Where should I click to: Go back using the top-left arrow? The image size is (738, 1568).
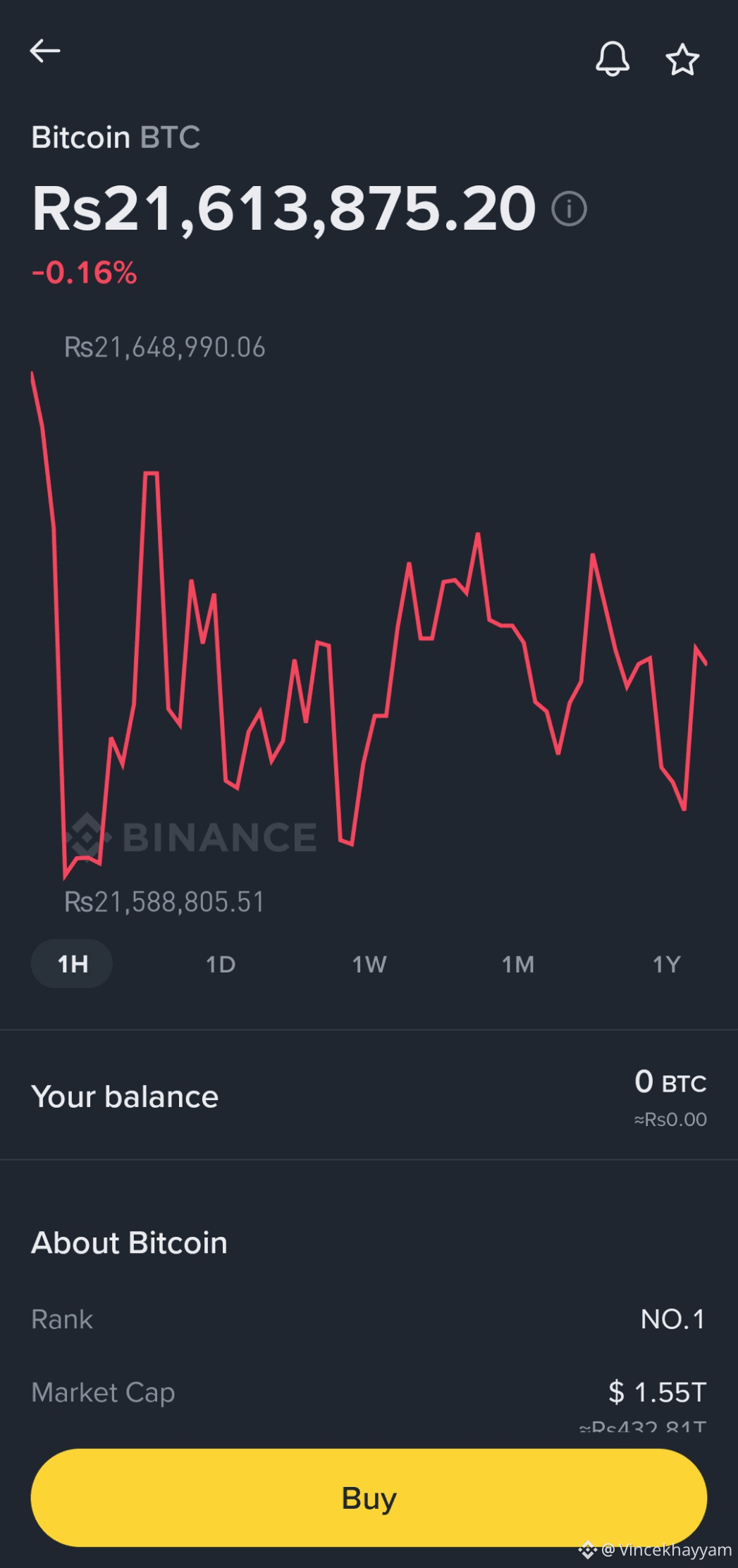point(45,51)
